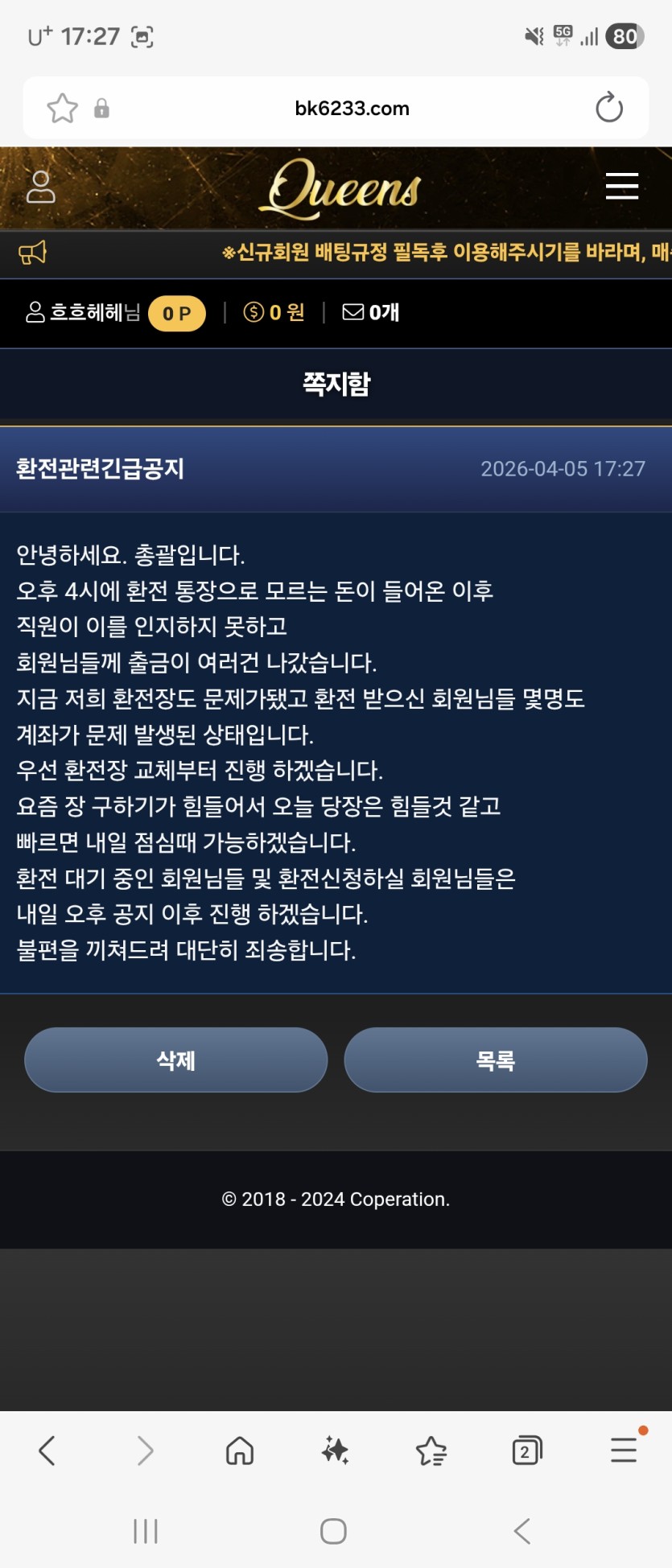View the two open browser tabs
672x1568 pixels.
(x=526, y=1451)
